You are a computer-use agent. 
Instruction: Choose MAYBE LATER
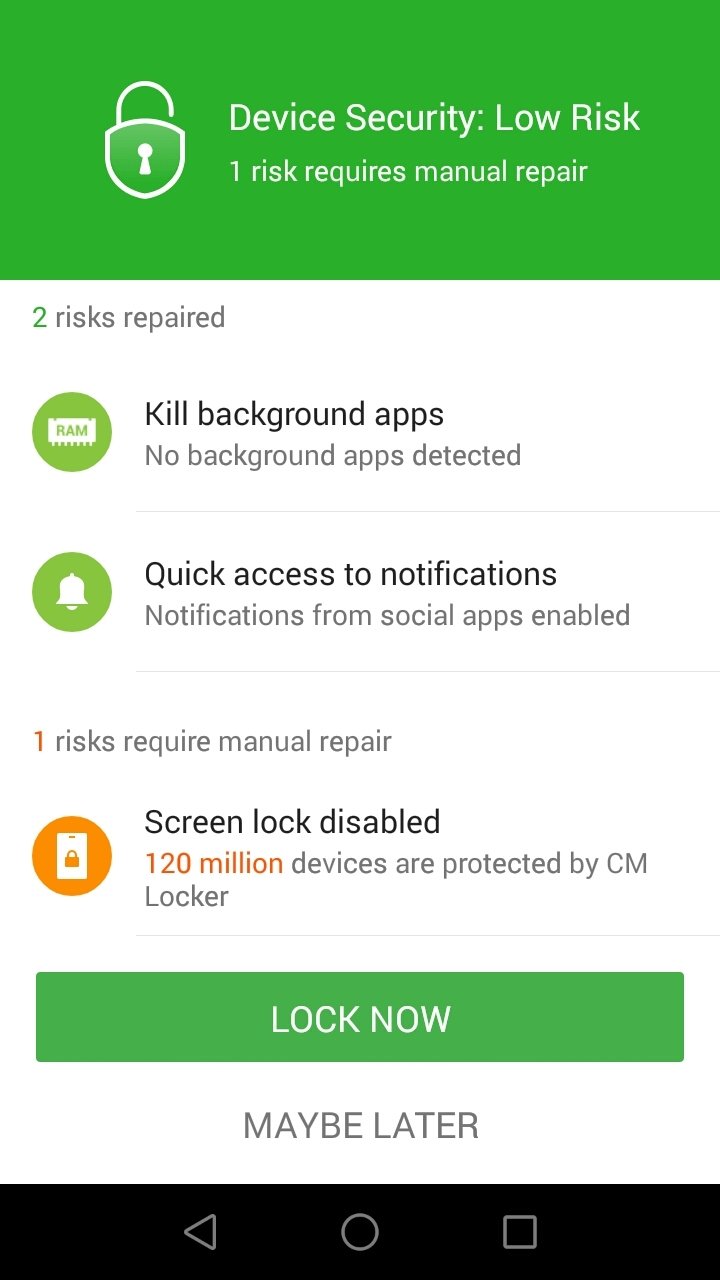(360, 1126)
